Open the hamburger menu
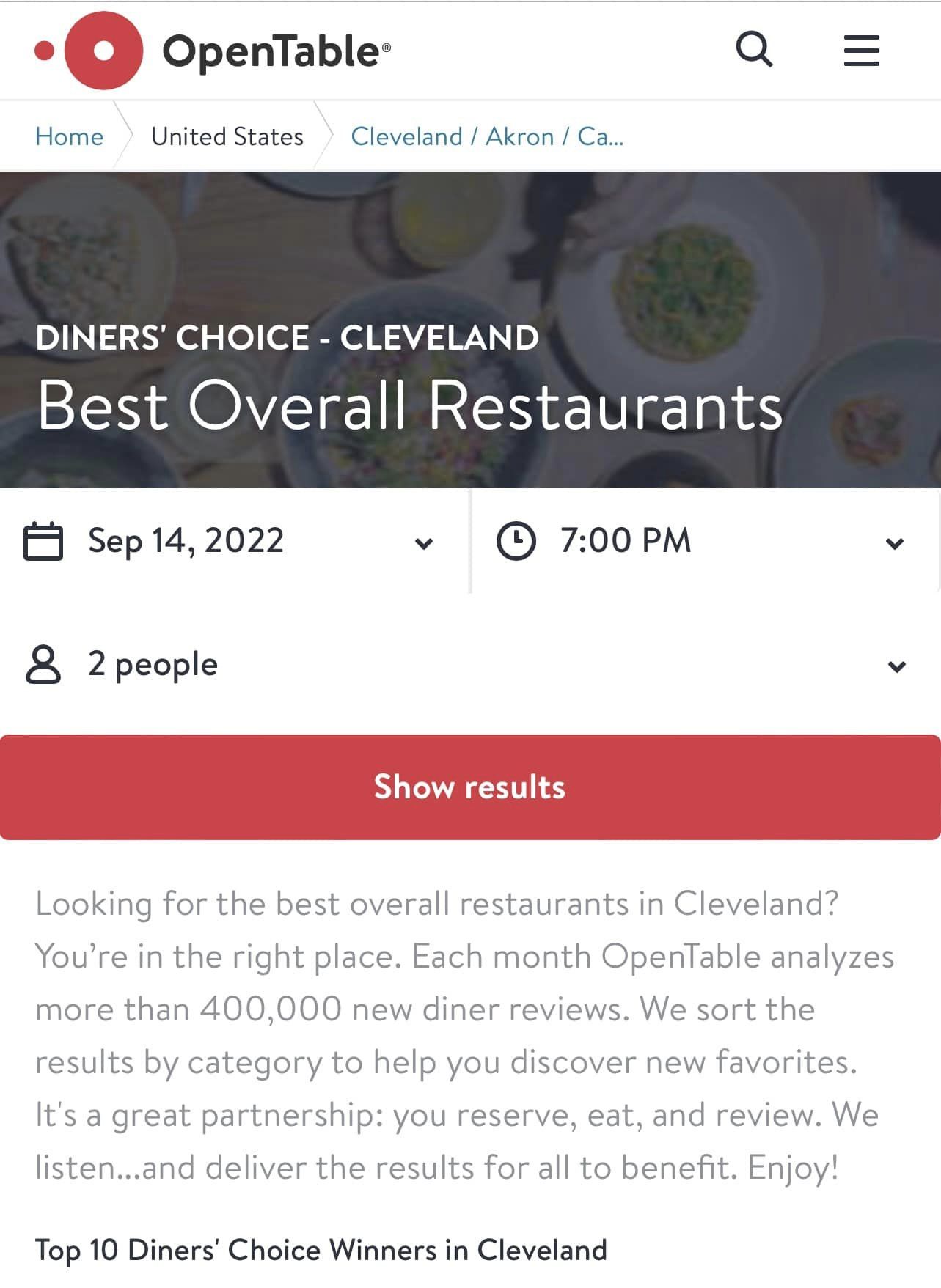Screen dimensions: 941x1288 (861, 51)
